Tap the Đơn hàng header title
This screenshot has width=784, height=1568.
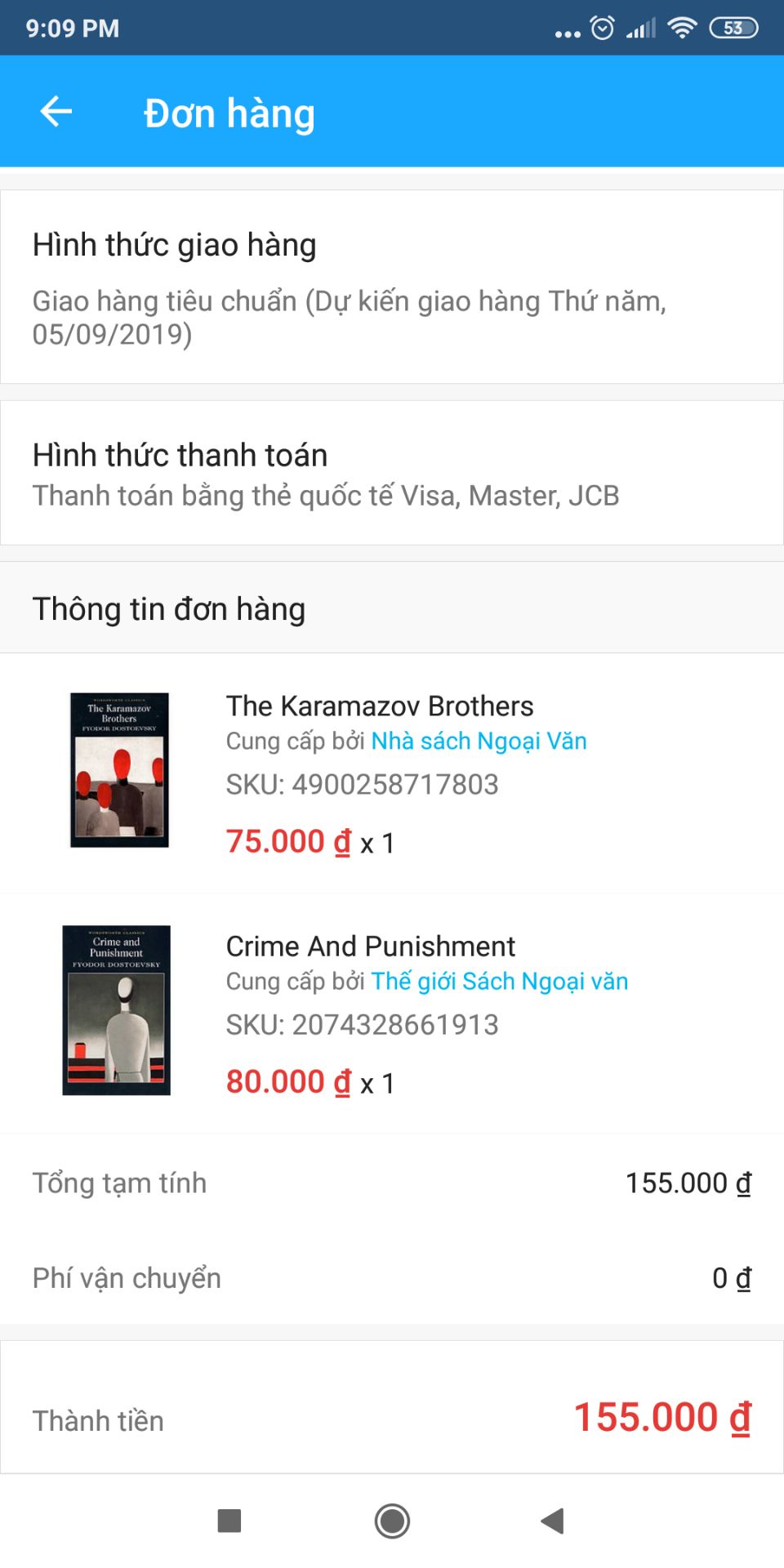229,113
